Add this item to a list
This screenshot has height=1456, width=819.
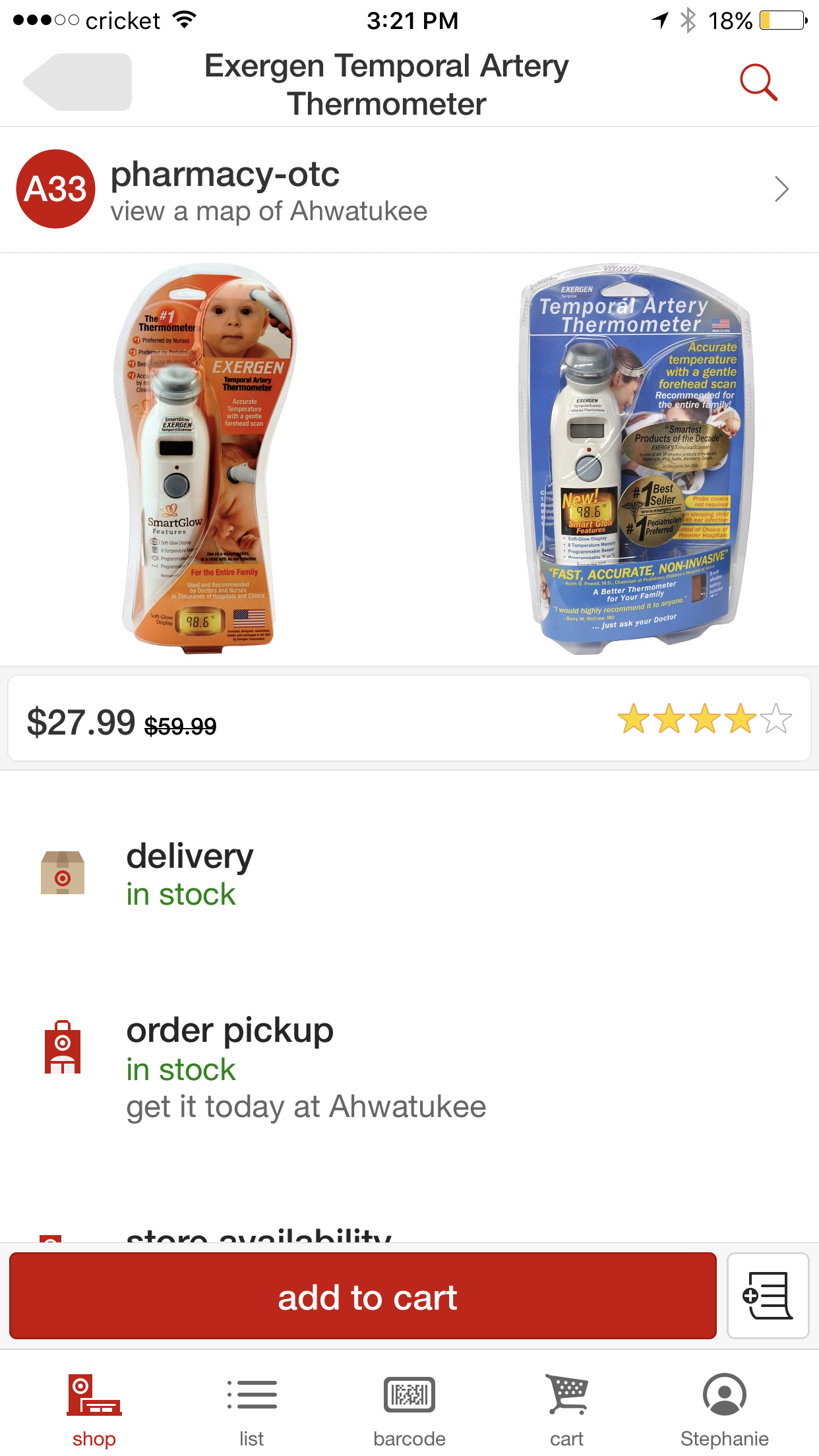[768, 1296]
